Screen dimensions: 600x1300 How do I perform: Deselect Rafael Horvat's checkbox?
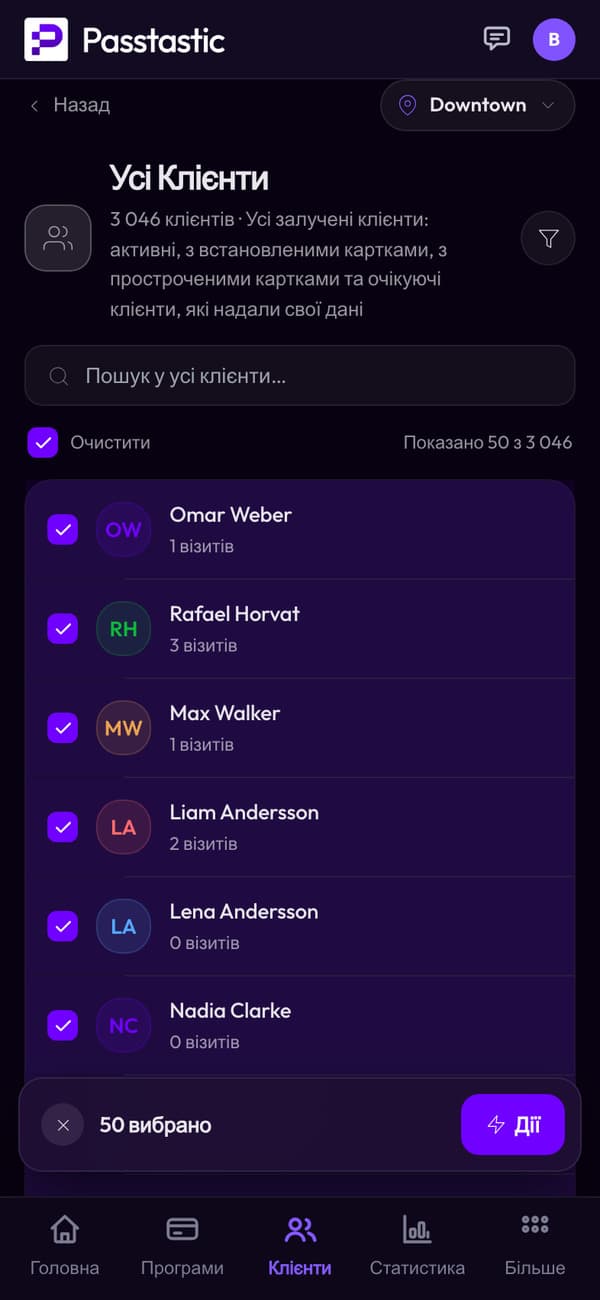tap(63, 629)
